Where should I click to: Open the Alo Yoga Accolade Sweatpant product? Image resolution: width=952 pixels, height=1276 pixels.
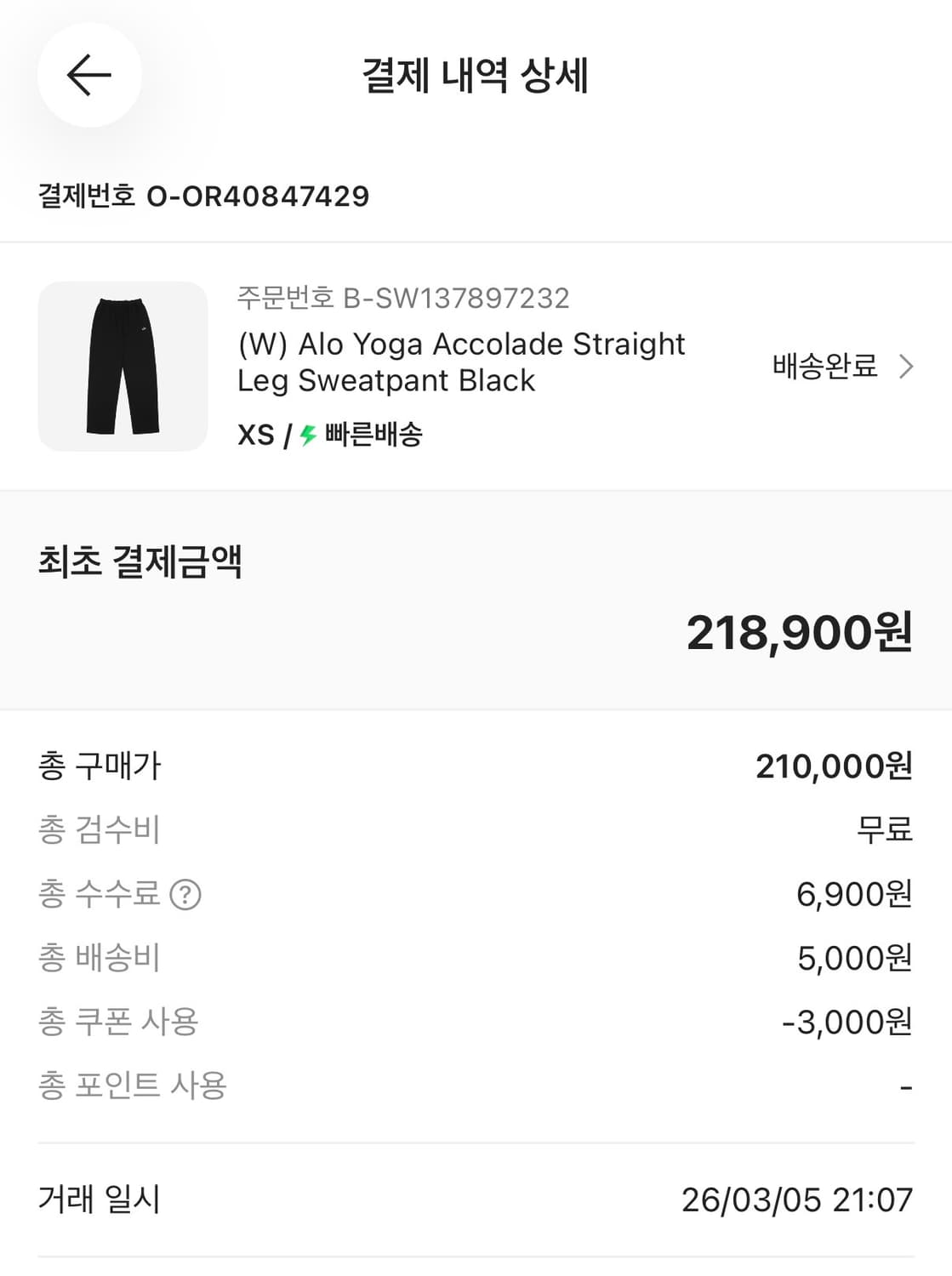(459, 362)
